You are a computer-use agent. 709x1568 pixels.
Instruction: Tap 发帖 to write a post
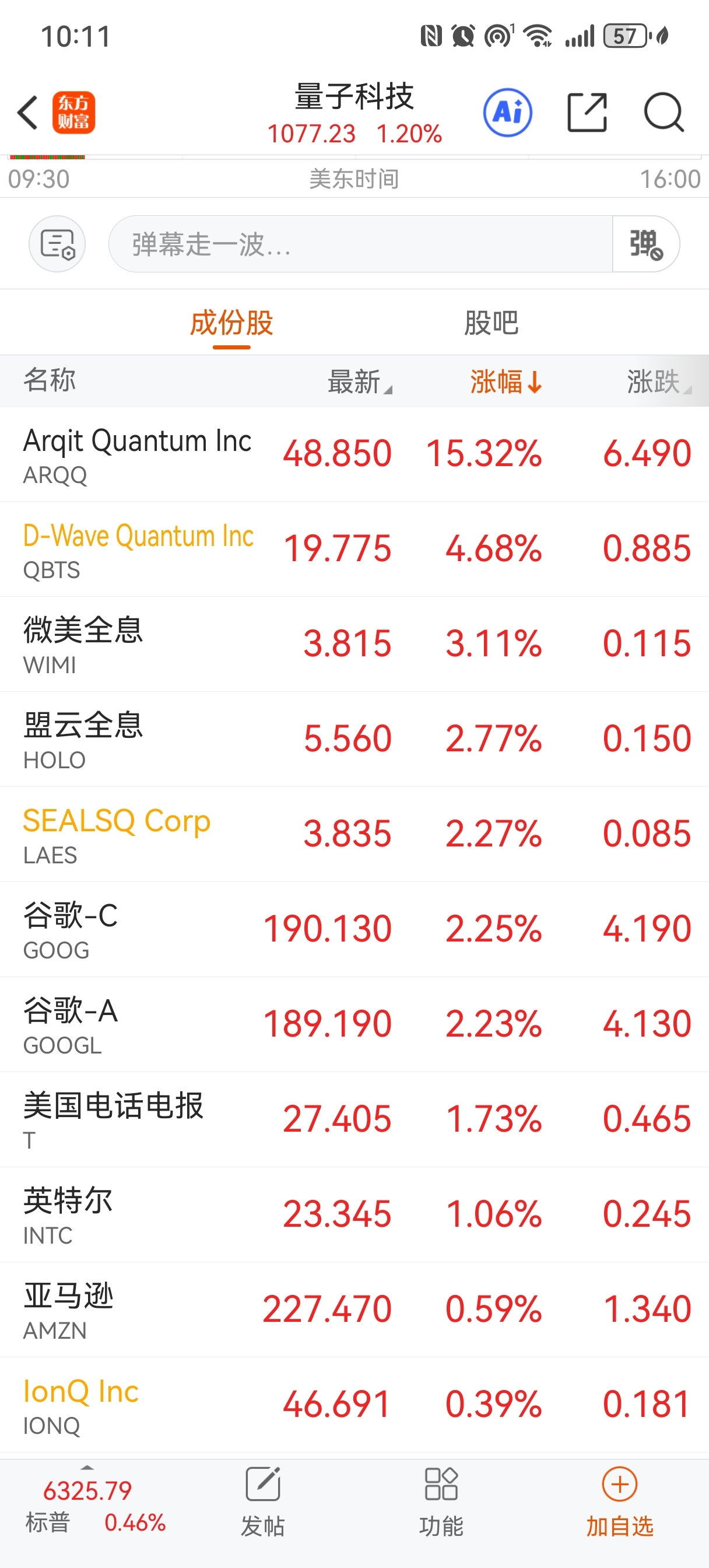click(263, 1501)
